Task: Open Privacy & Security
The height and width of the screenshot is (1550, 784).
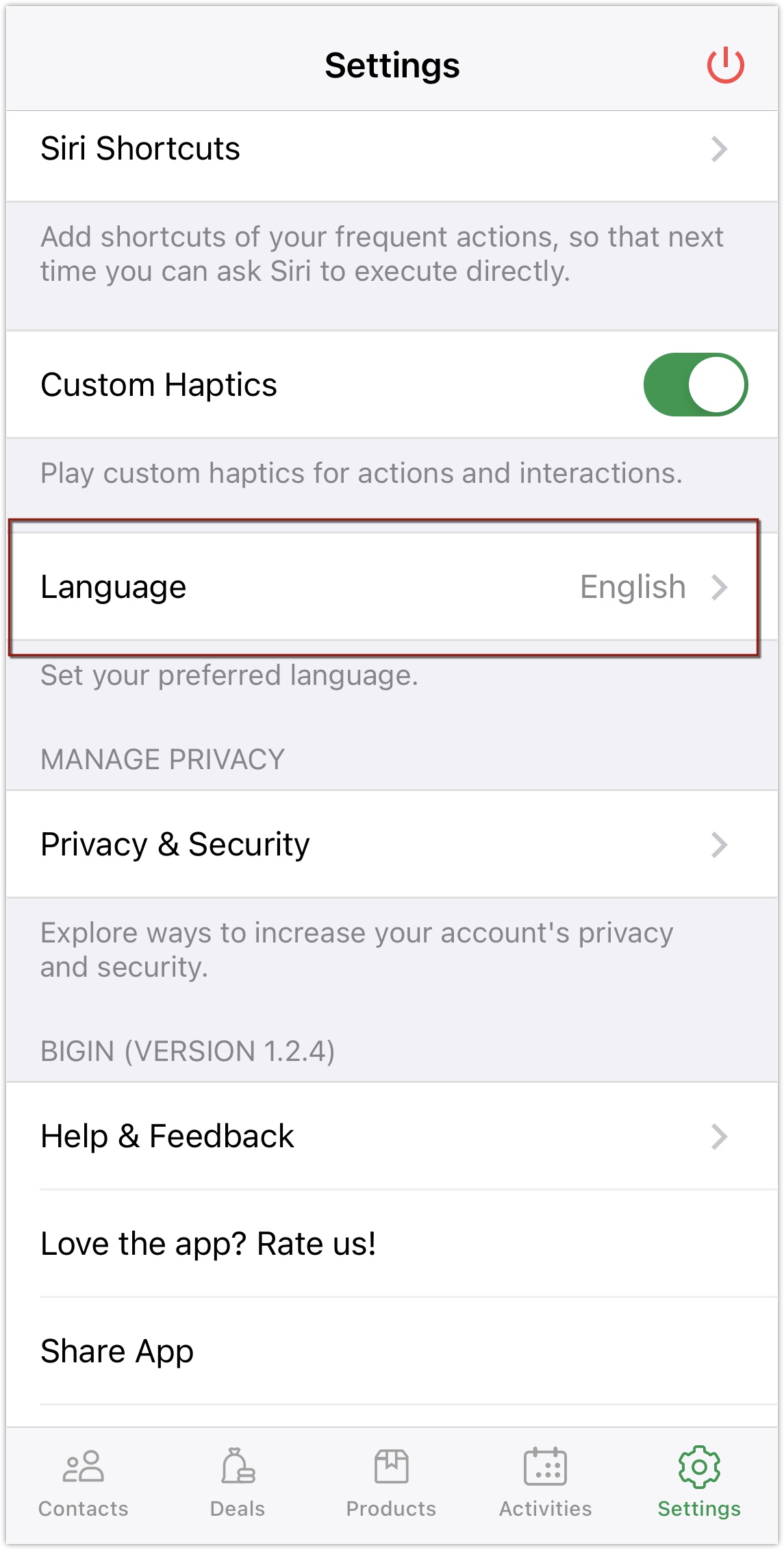Action: click(x=392, y=845)
